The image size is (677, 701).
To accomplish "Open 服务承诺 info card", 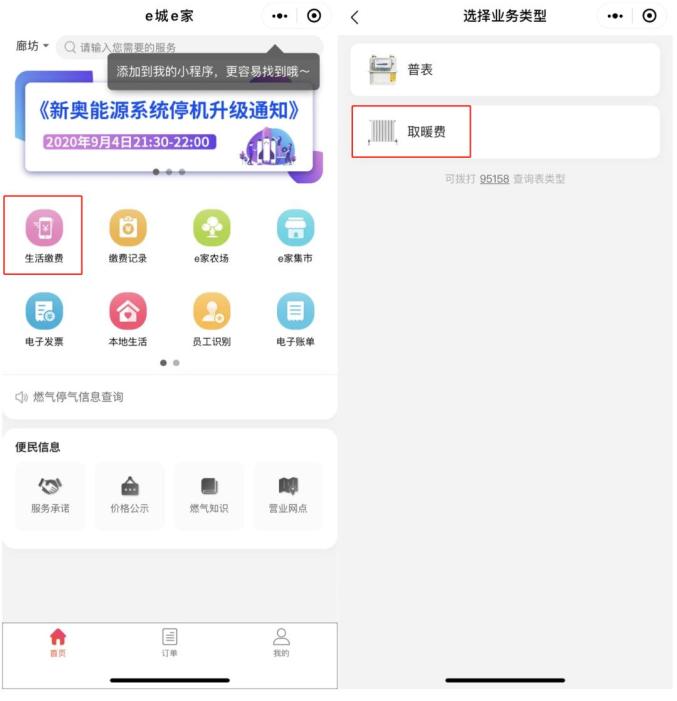I will (x=50, y=495).
